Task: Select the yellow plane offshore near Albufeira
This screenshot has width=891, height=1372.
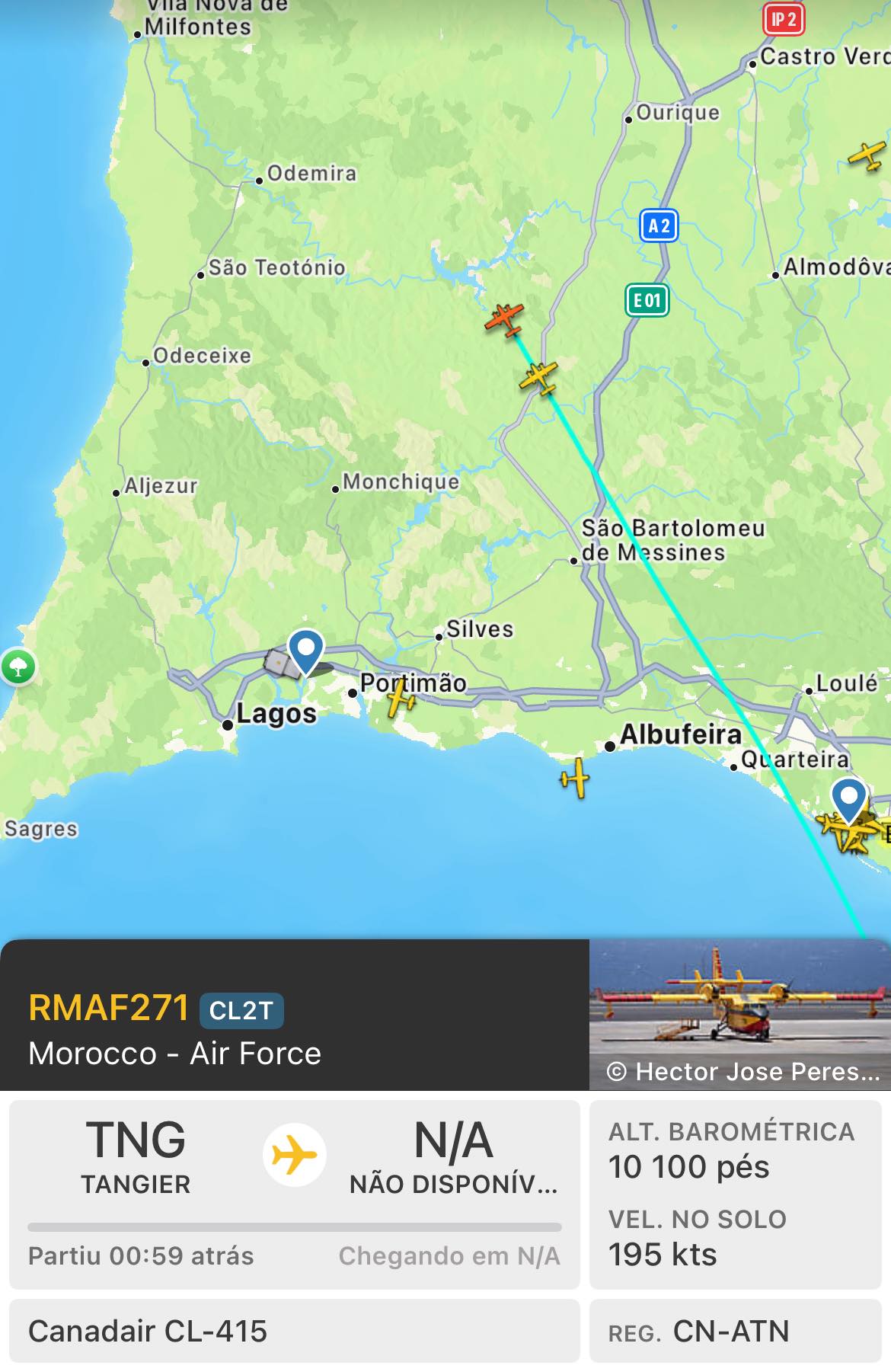Action: click(x=576, y=779)
